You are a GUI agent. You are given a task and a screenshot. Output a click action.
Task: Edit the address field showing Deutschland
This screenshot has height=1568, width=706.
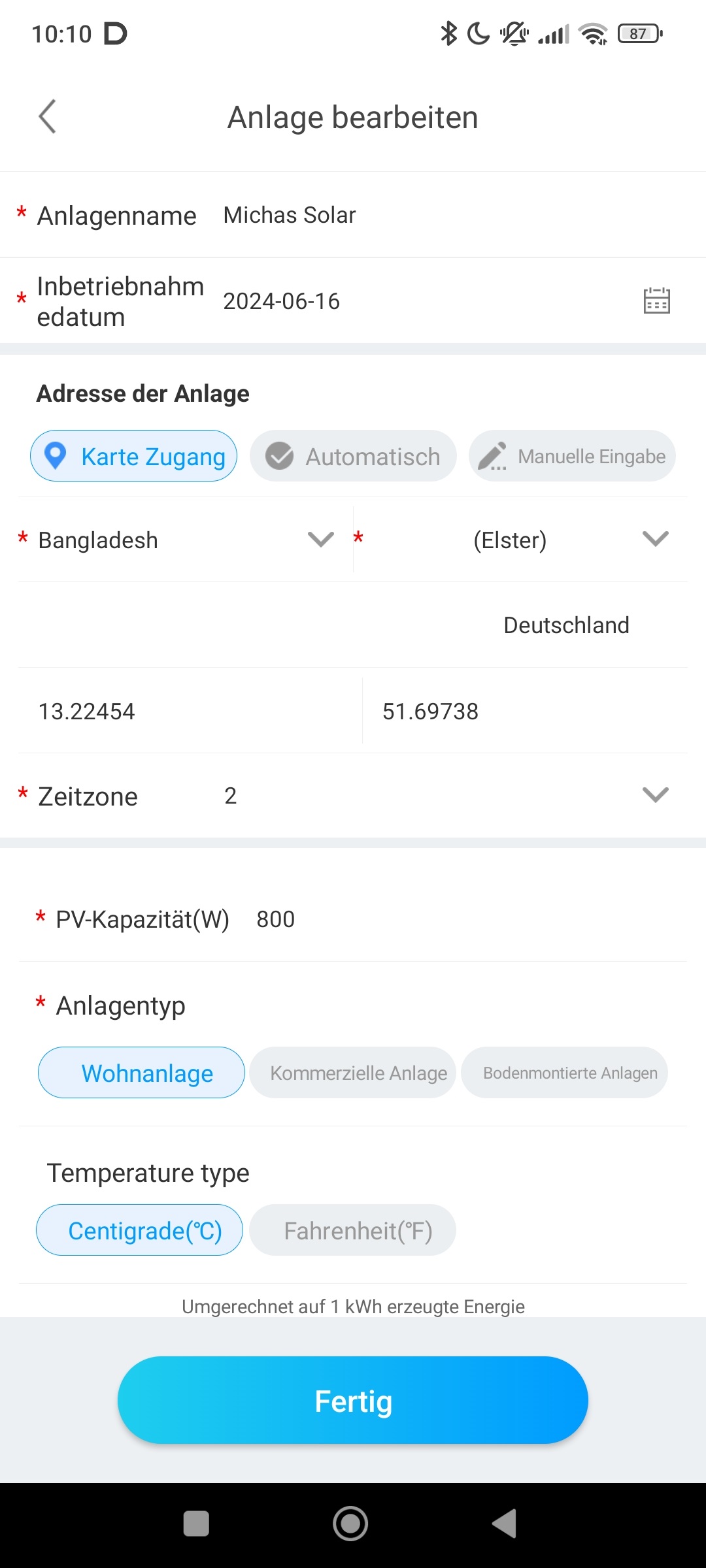[x=353, y=625]
